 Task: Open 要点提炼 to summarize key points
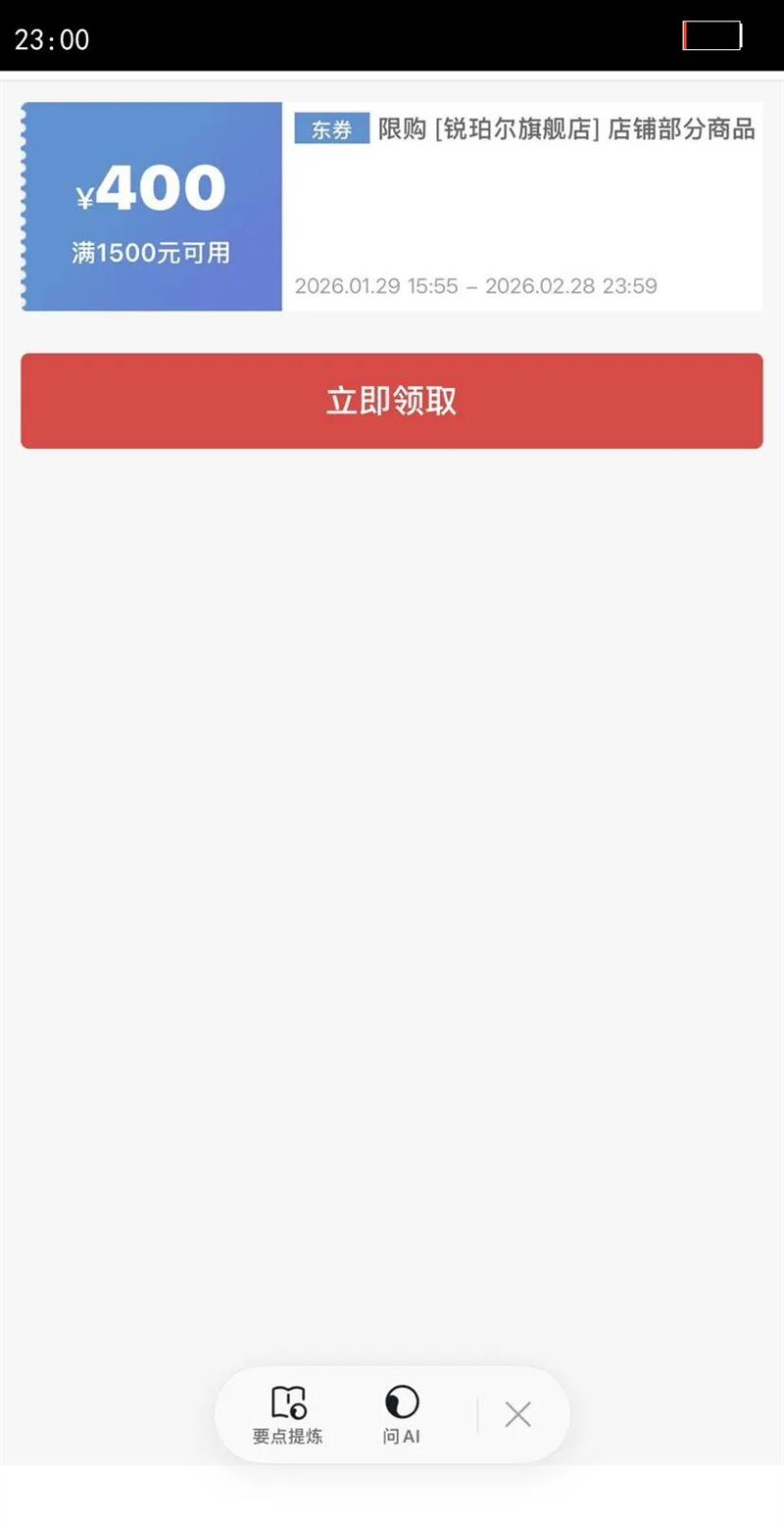pos(287,1415)
